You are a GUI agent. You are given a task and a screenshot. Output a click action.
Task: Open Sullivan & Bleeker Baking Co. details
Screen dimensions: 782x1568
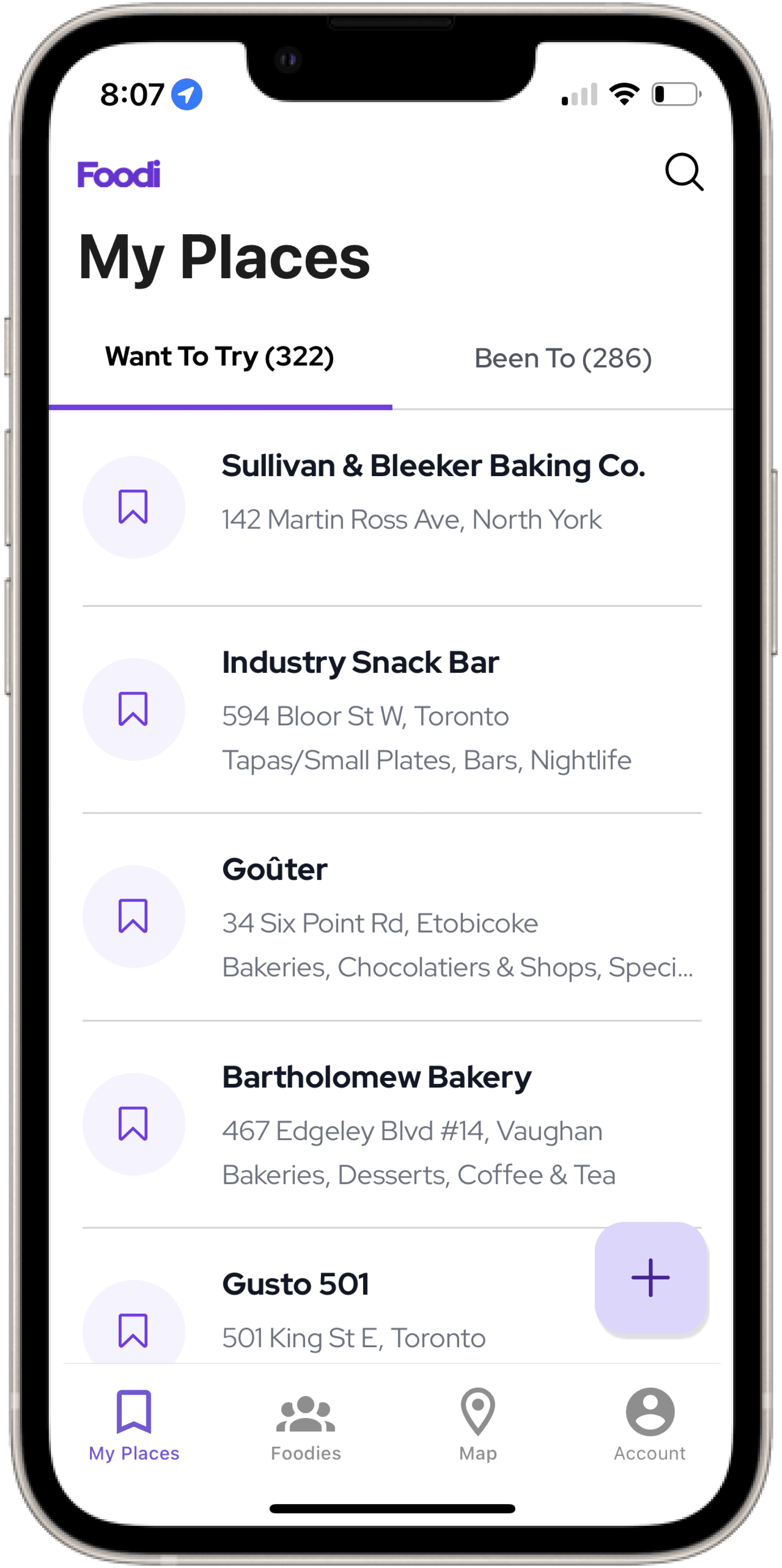pos(432,466)
